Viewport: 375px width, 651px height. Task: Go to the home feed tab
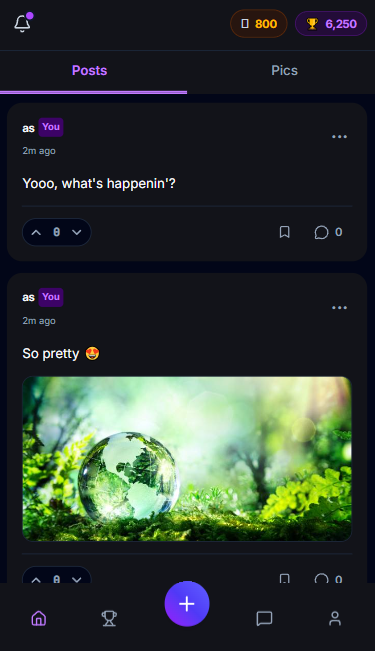pos(39,619)
